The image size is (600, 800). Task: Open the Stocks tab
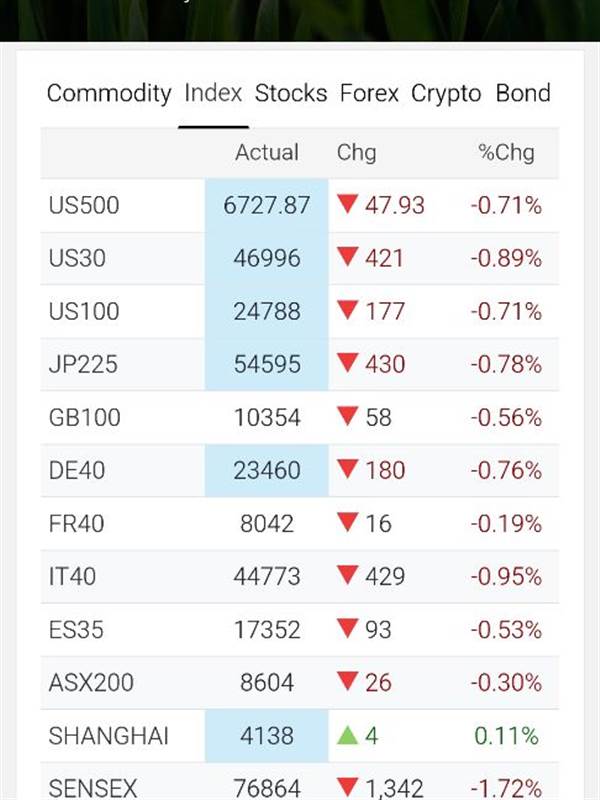coord(291,94)
